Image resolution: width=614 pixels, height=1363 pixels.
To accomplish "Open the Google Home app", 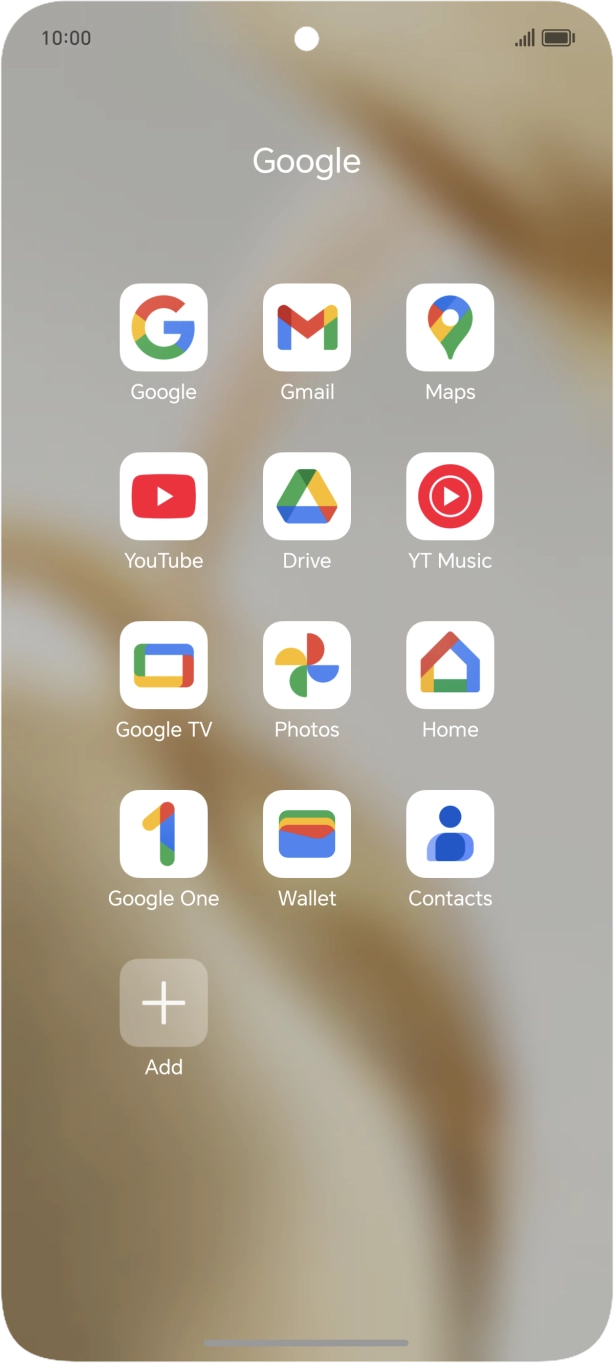I will (450, 666).
